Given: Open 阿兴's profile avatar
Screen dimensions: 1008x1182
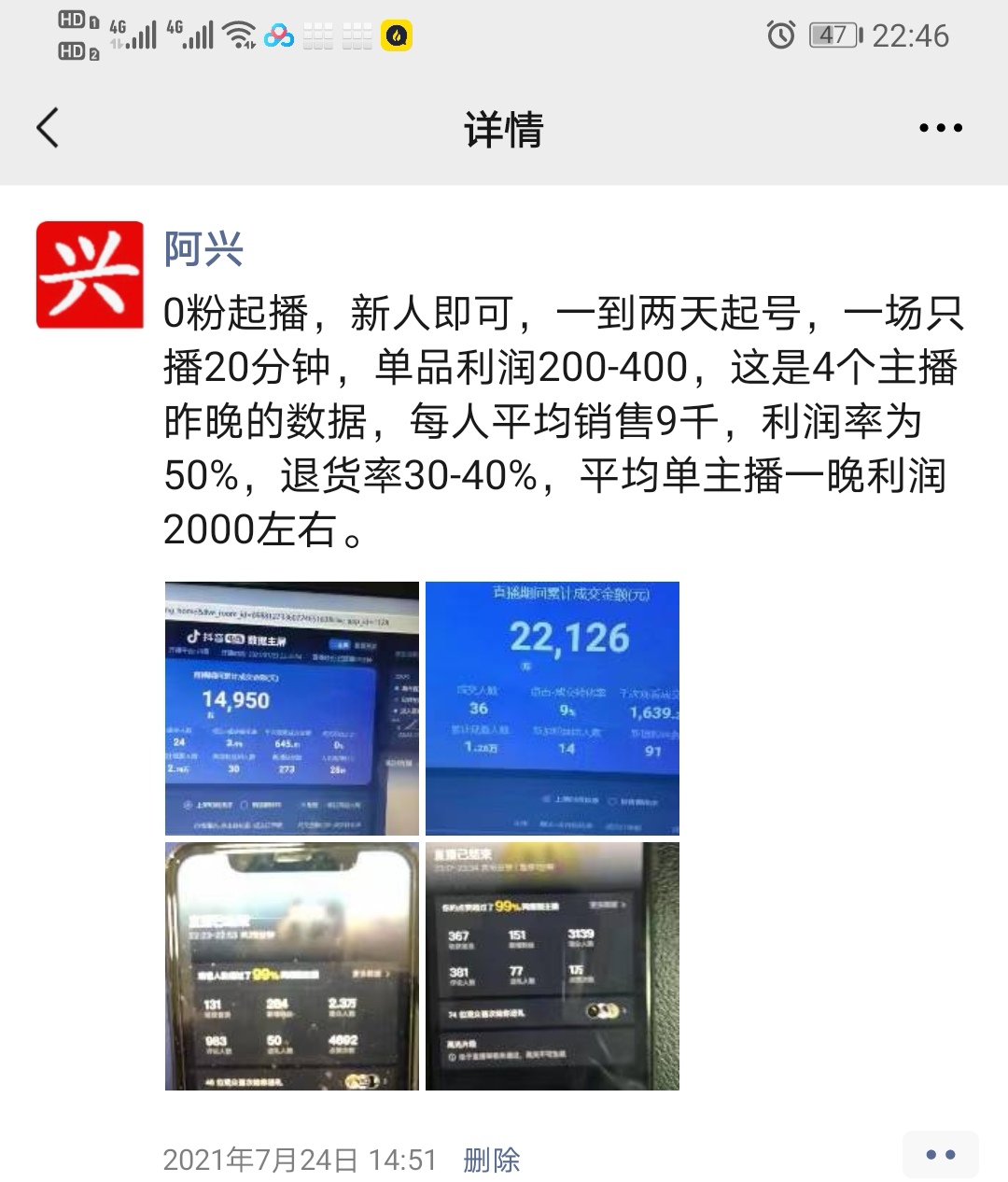Looking at the screenshot, I should (90, 274).
